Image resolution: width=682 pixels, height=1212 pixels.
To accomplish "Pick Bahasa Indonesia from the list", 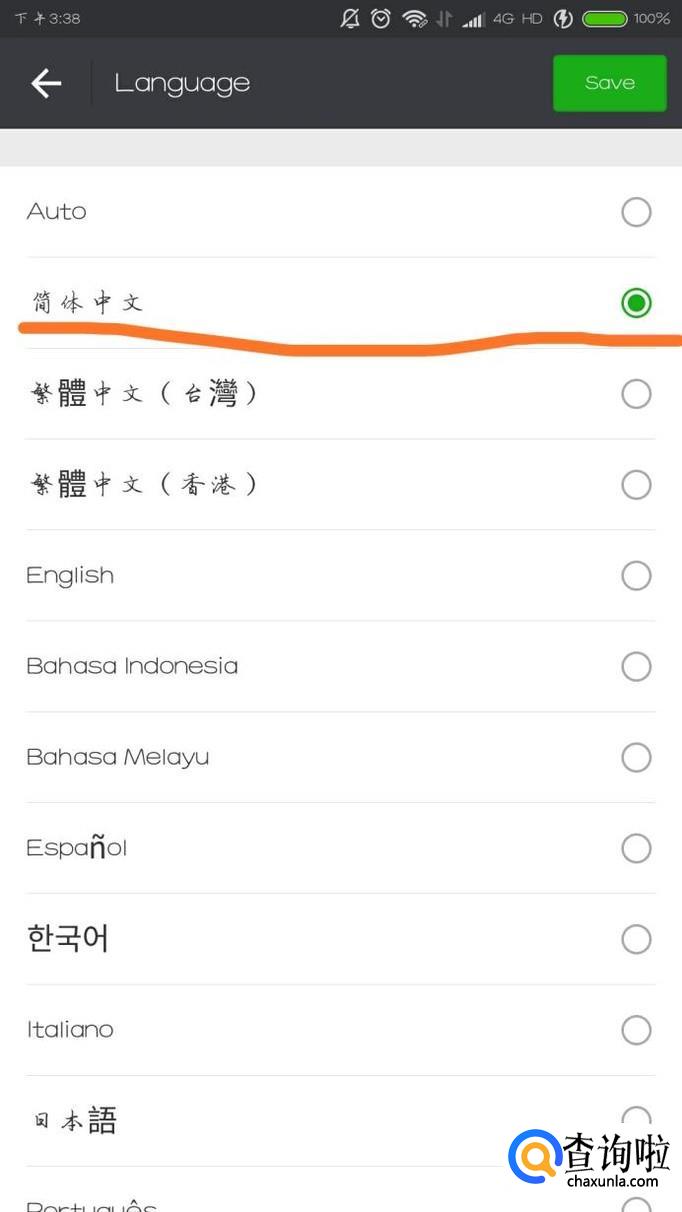I will [x=341, y=667].
